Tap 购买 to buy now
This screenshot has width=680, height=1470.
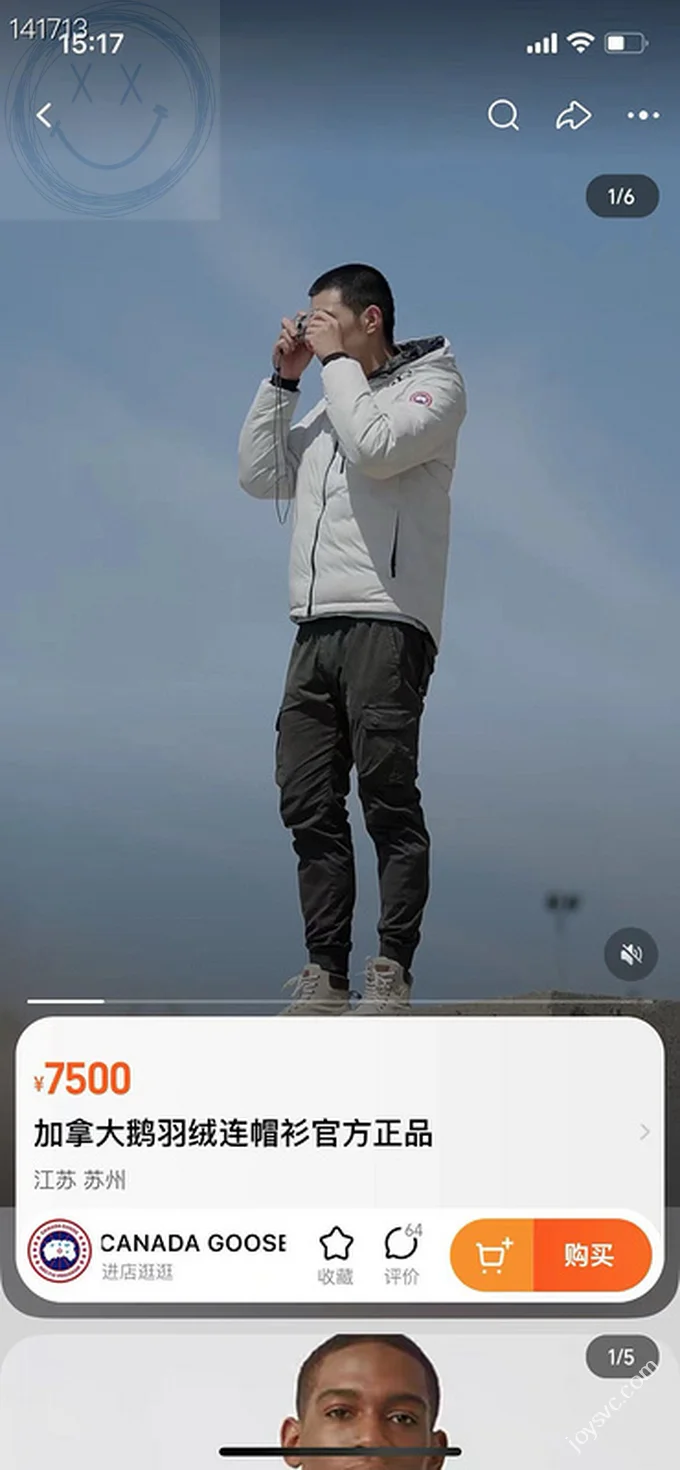click(x=590, y=1254)
